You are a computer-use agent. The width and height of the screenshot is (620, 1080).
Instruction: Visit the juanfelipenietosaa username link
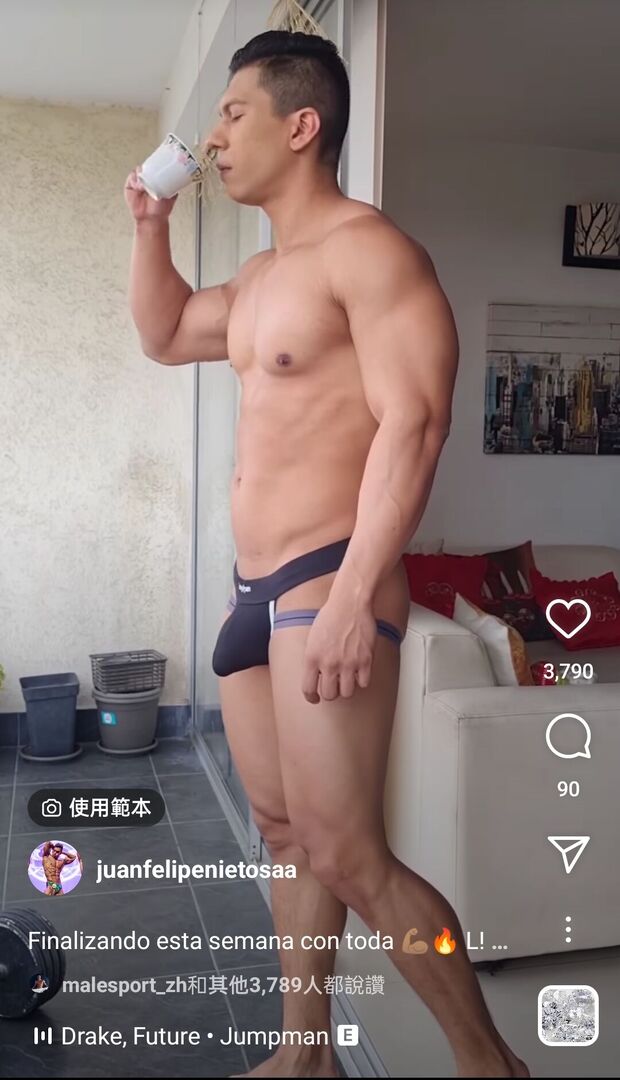coord(196,869)
